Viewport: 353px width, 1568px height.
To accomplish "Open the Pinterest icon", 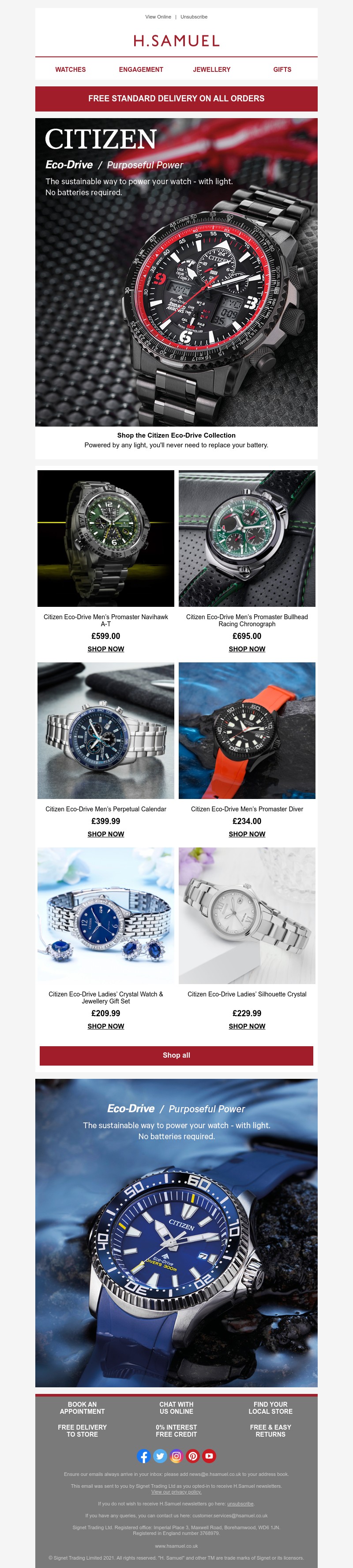I will click(x=193, y=1456).
